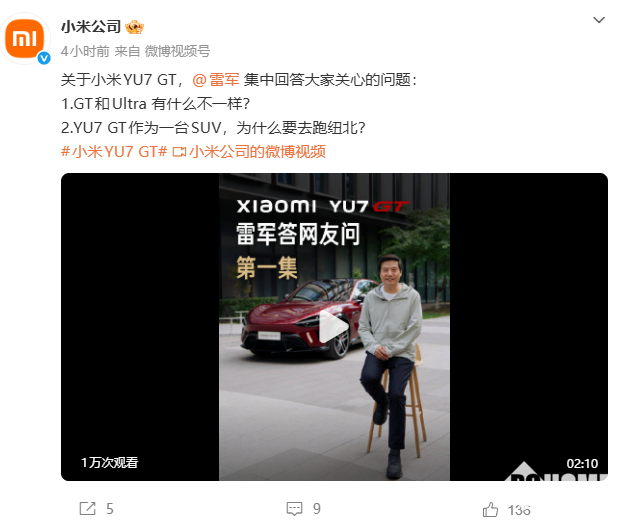
Task: Open the 小米公司 account name
Action: coord(91,26)
